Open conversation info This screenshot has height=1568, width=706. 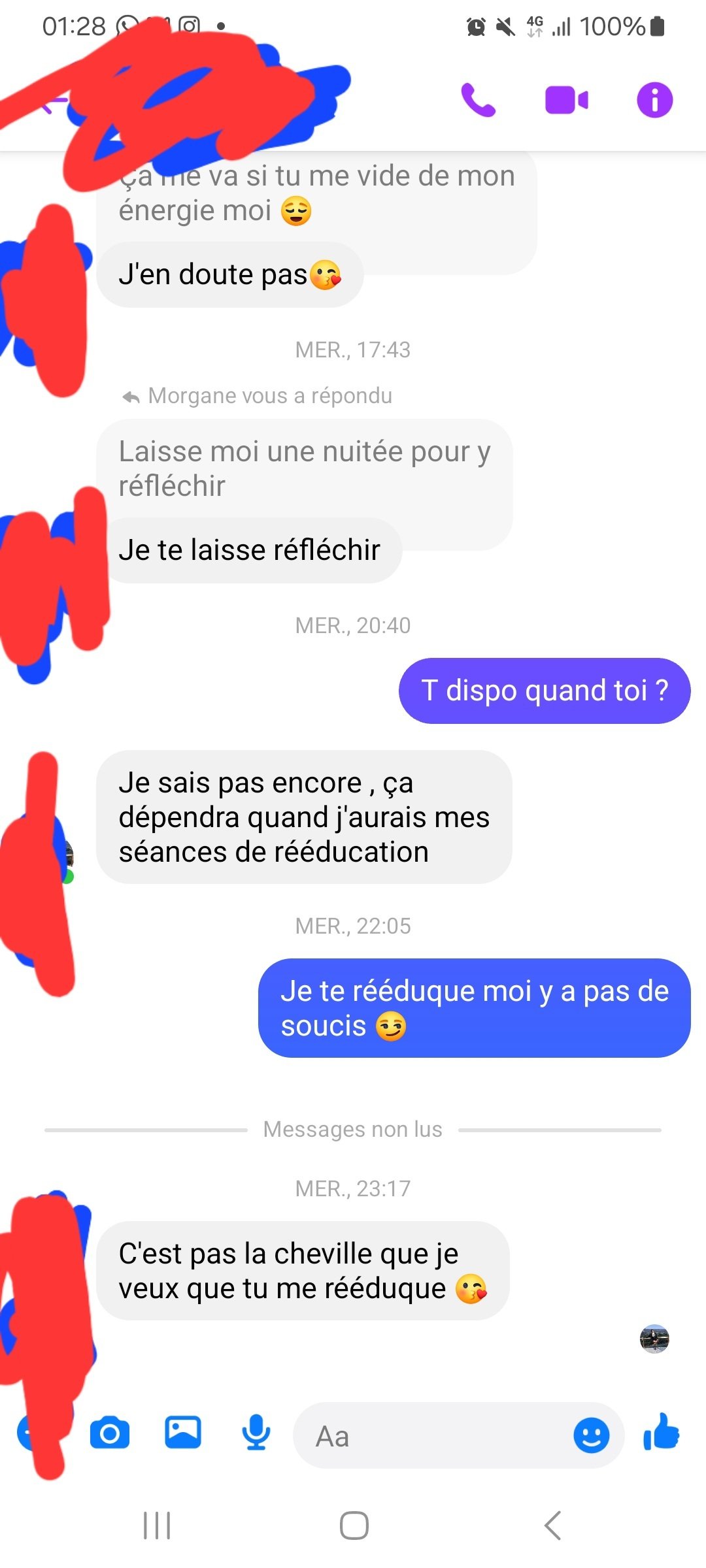[654, 100]
